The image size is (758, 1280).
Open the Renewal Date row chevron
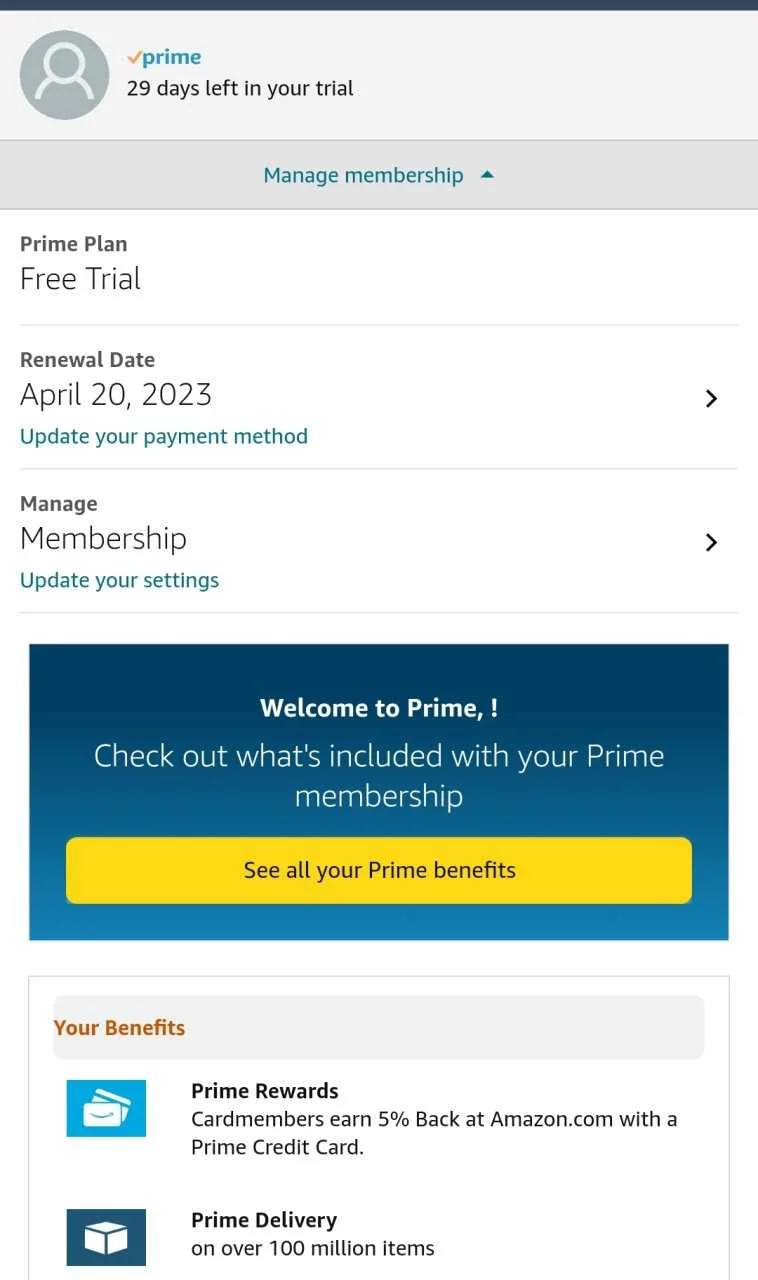tap(711, 398)
